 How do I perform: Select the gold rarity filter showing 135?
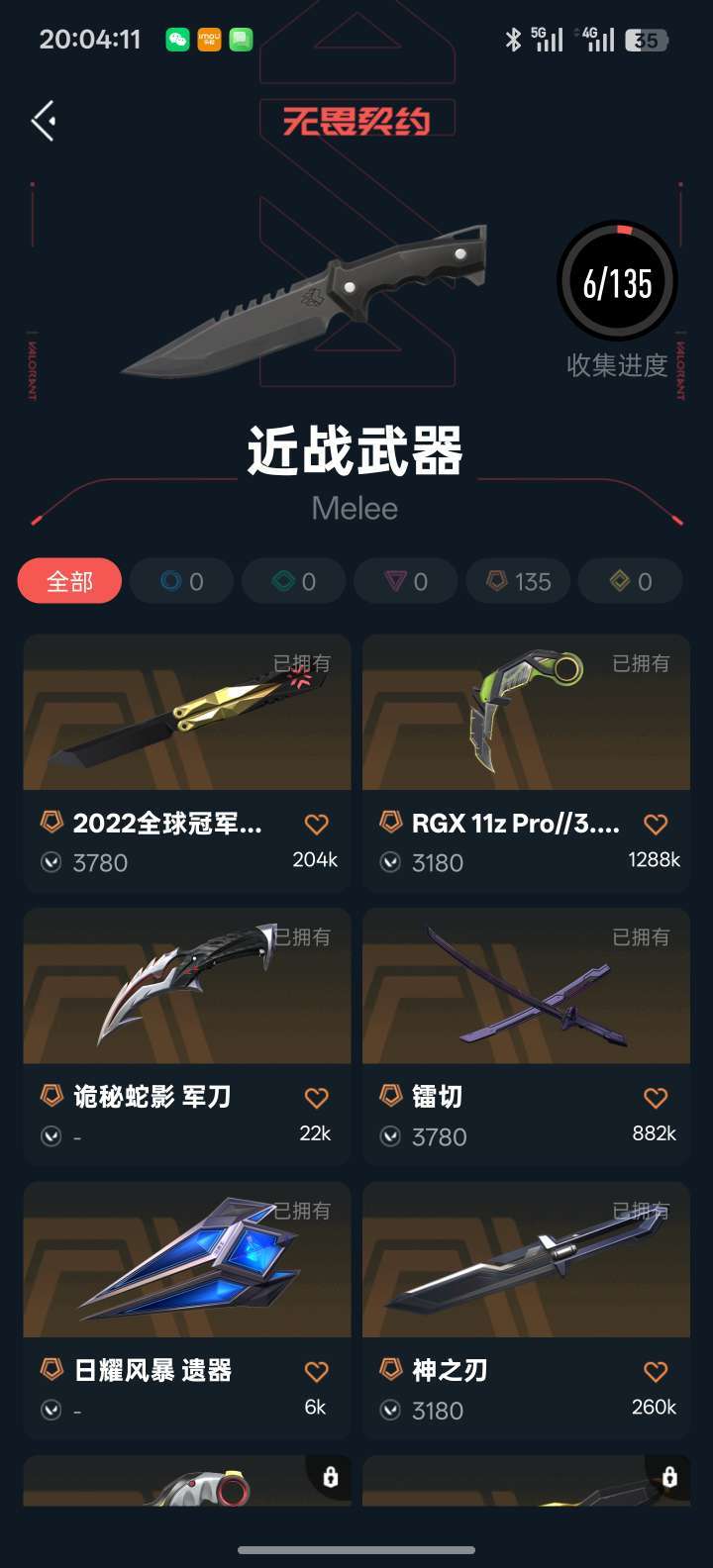point(517,581)
